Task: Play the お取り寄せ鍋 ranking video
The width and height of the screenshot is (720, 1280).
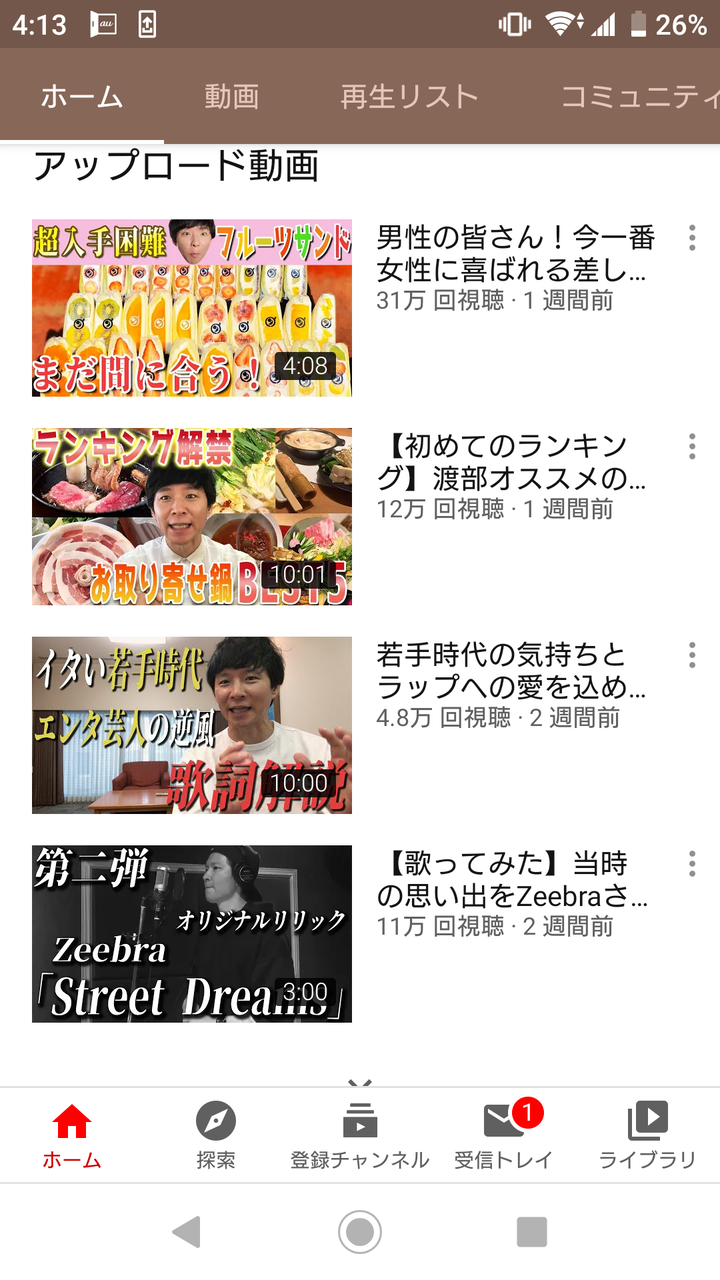Action: tap(192, 517)
